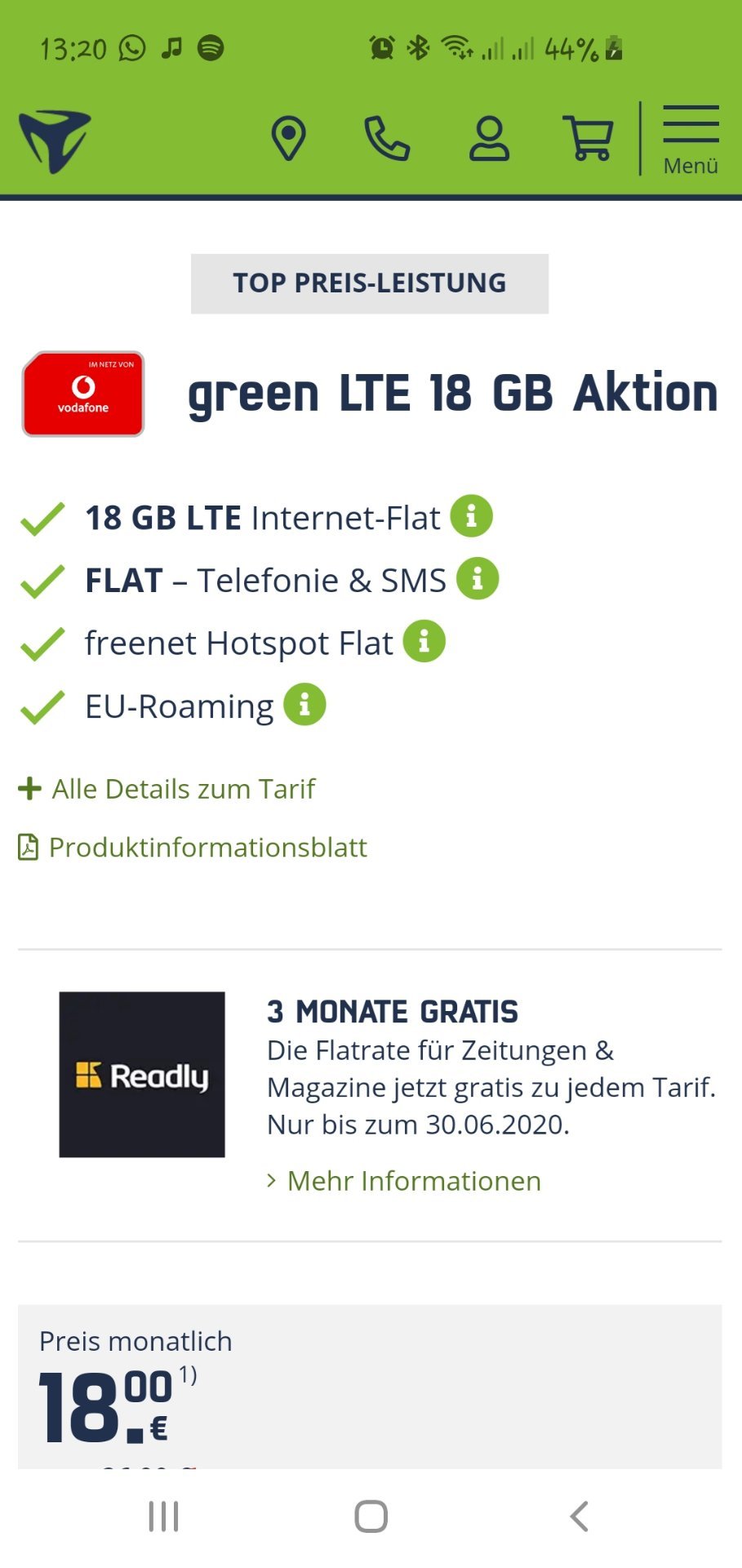Screen dimensions: 742x1568
Task: Open the Produktinformationsblatt PDF link
Action: [193, 848]
